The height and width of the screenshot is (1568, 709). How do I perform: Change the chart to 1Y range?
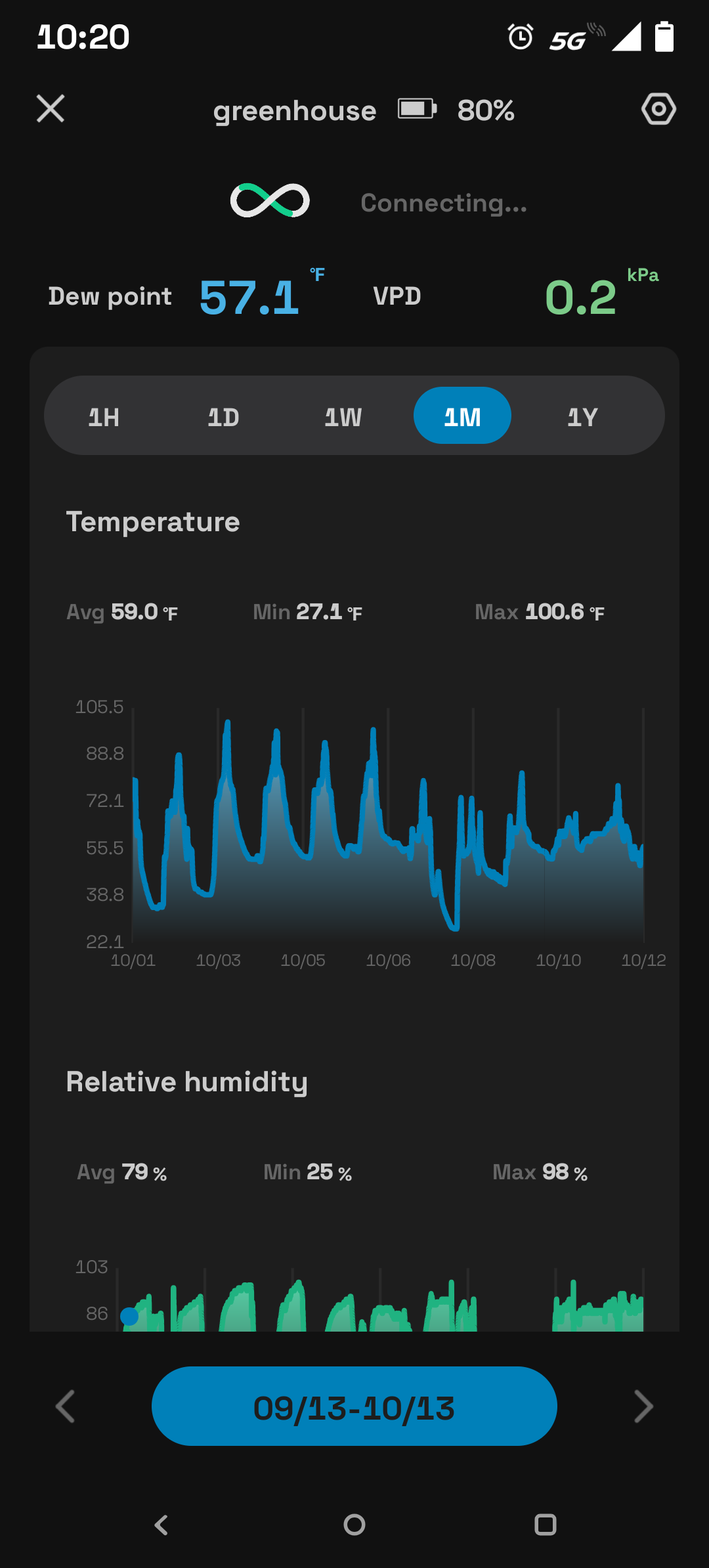(582, 417)
